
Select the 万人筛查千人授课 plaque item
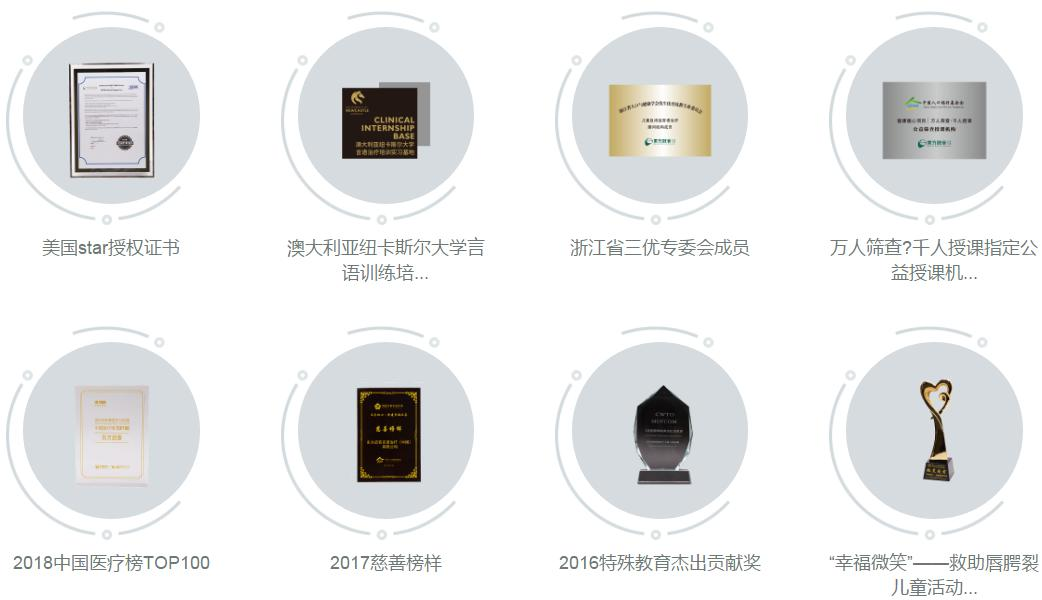(x=934, y=120)
